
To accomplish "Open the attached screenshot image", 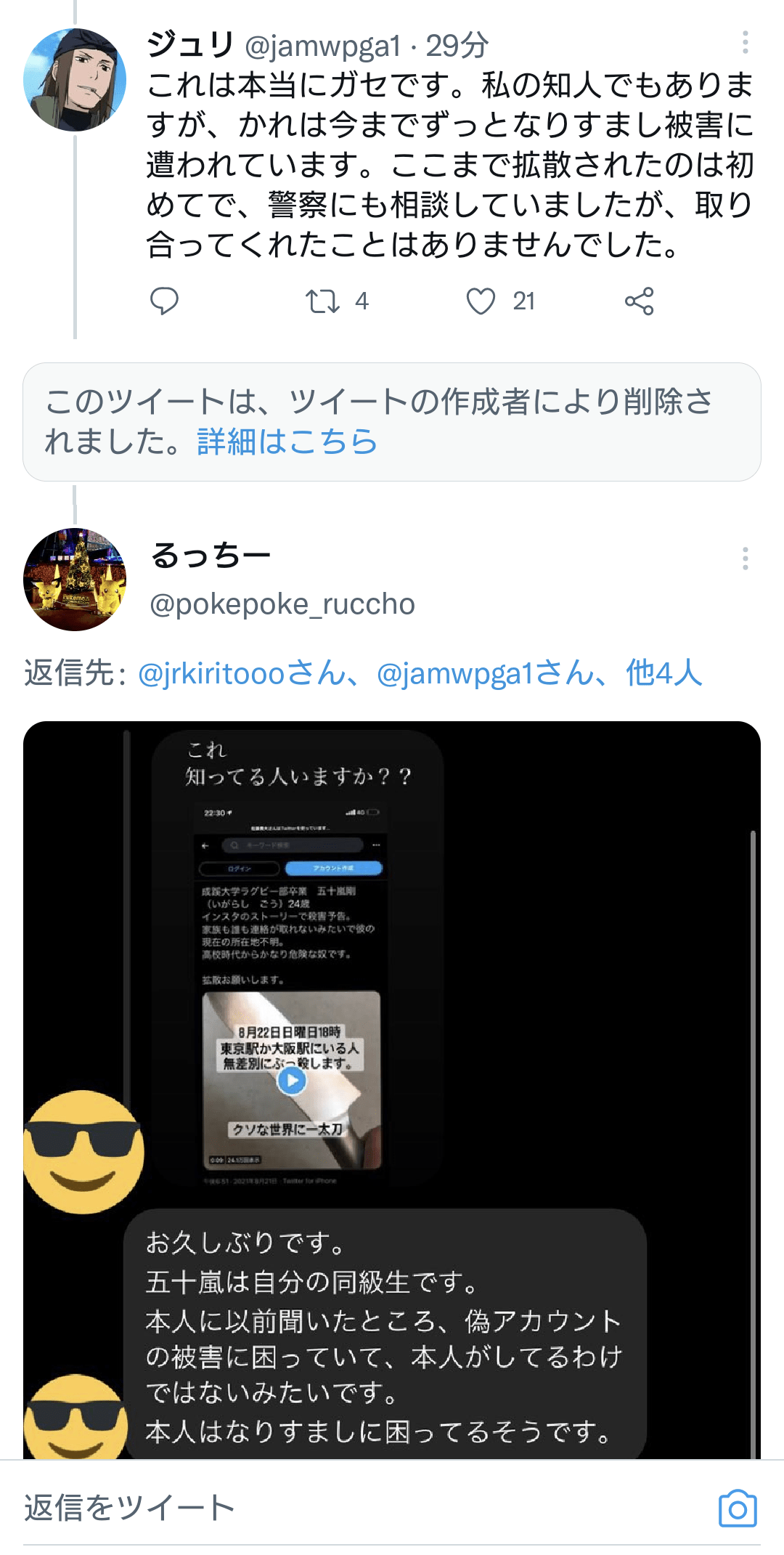I will (x=392, y=1089).
